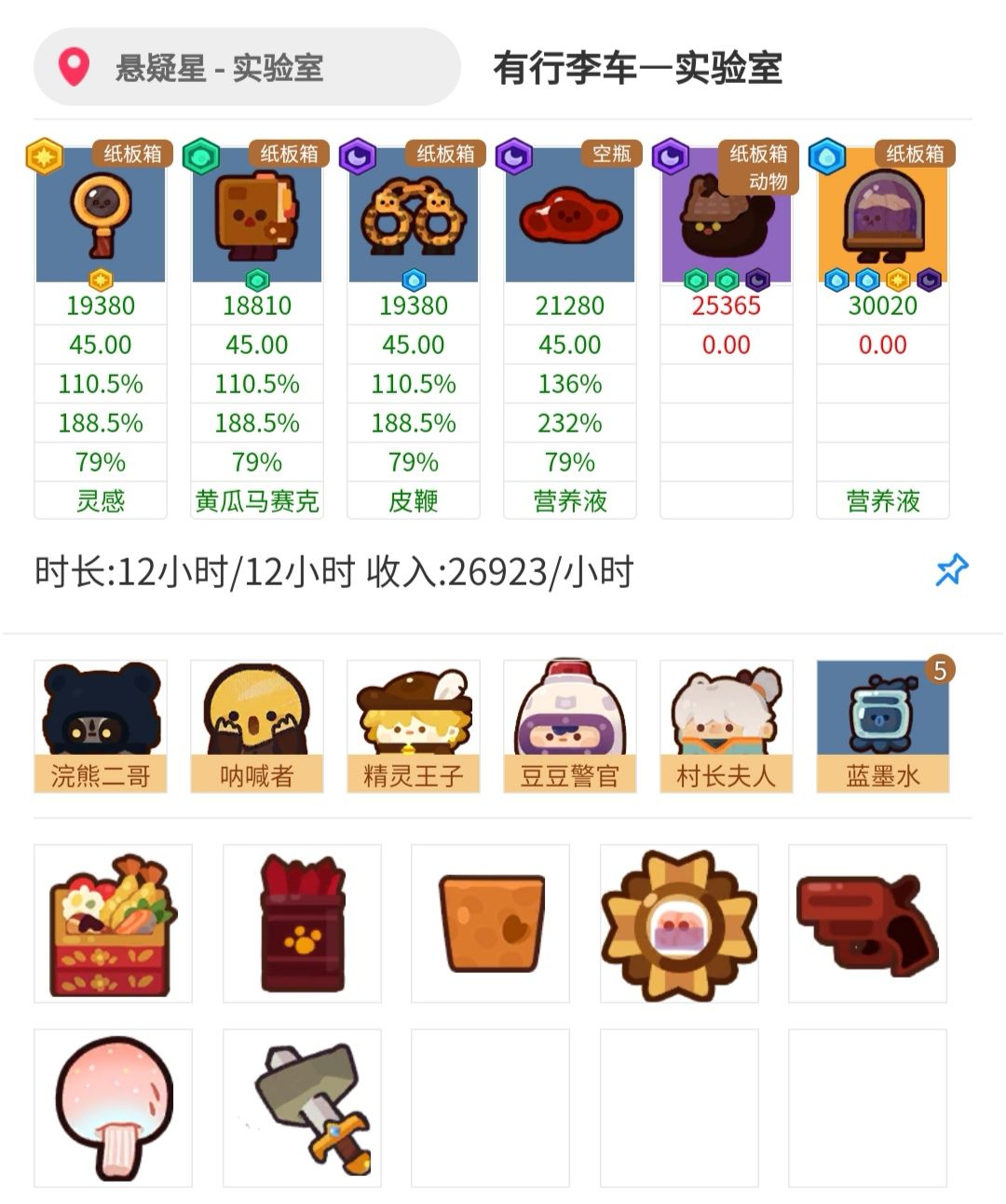The width and height of the screenshot is (1006, 1204).
Task: Open the pink mushroom tile
Action: 113,1108
